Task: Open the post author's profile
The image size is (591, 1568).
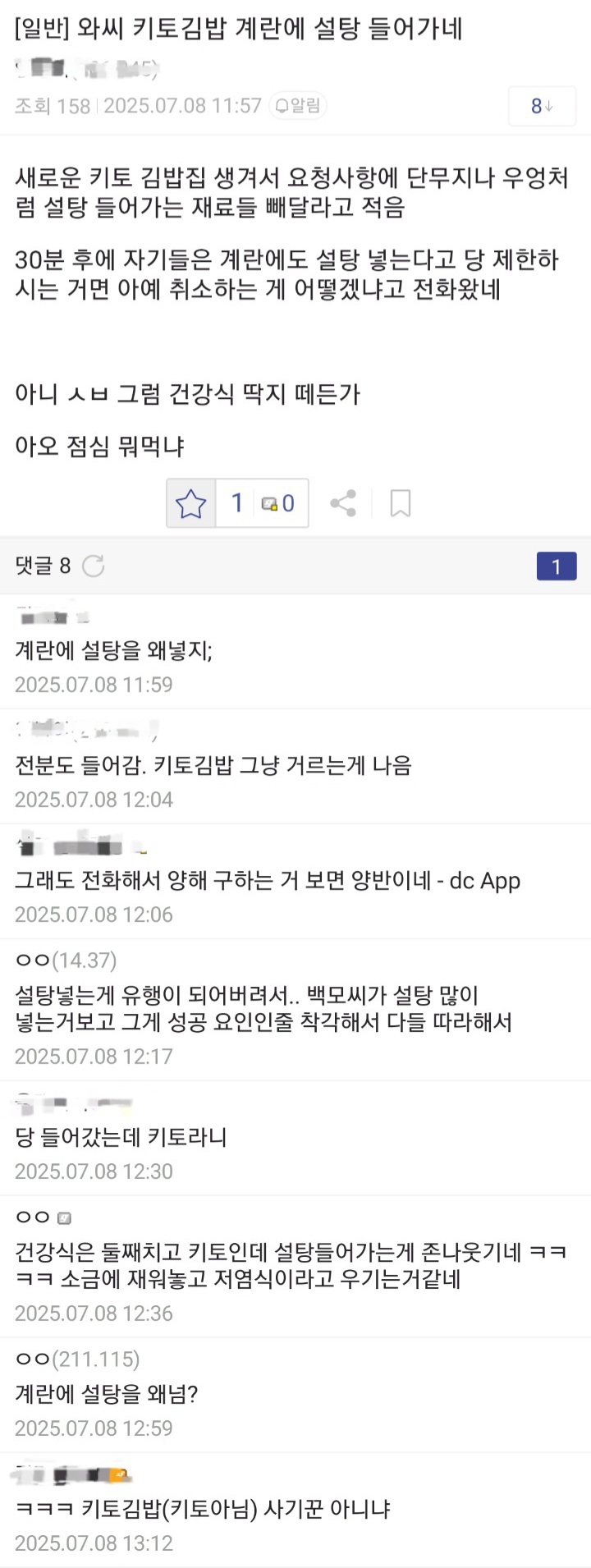Action: pos(86,71)
